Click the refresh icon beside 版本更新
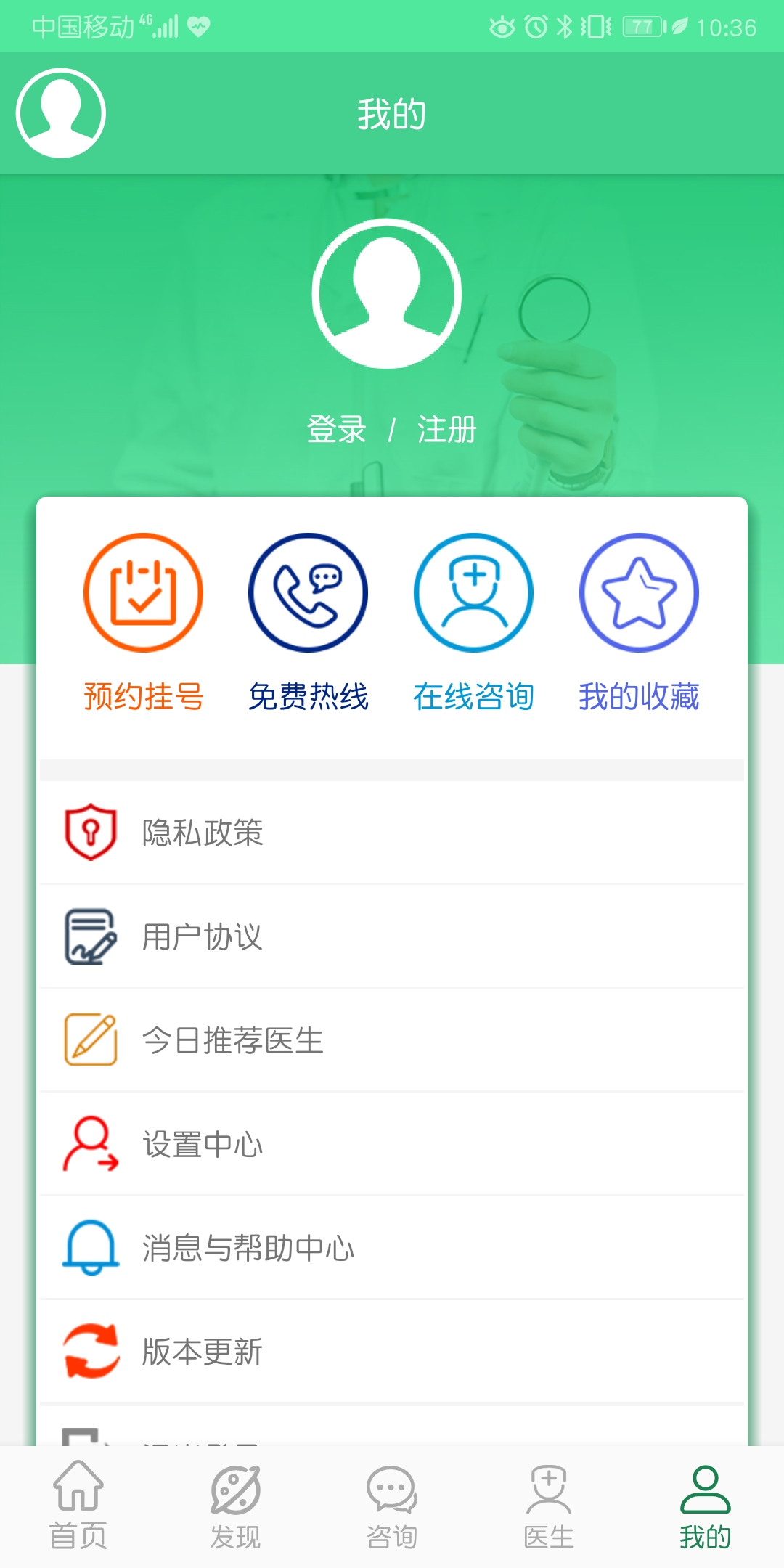The width and height of the screenshot is (784, 1568). (91, 1352)
